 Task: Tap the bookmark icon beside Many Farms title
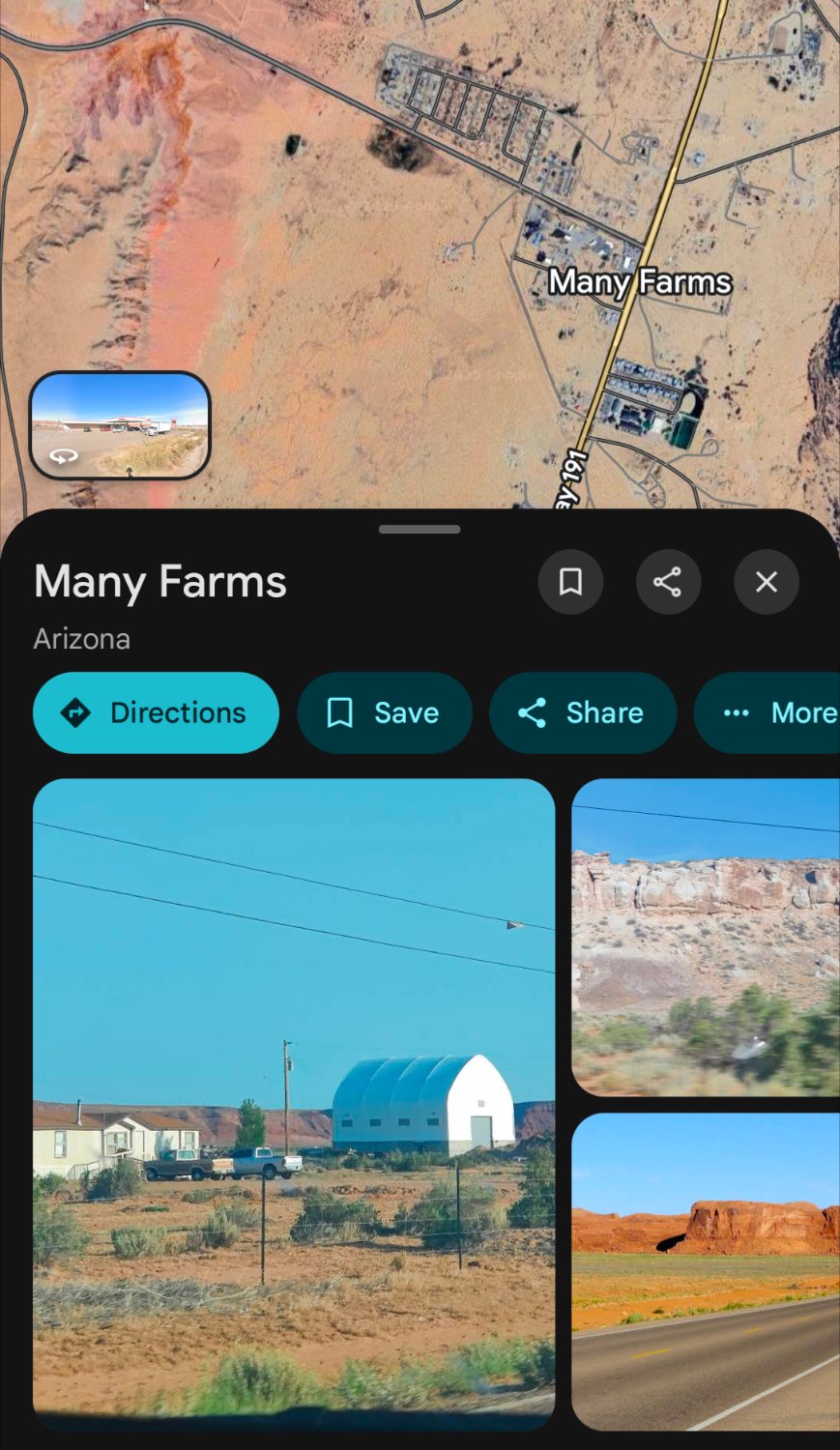tap(570, 582)
